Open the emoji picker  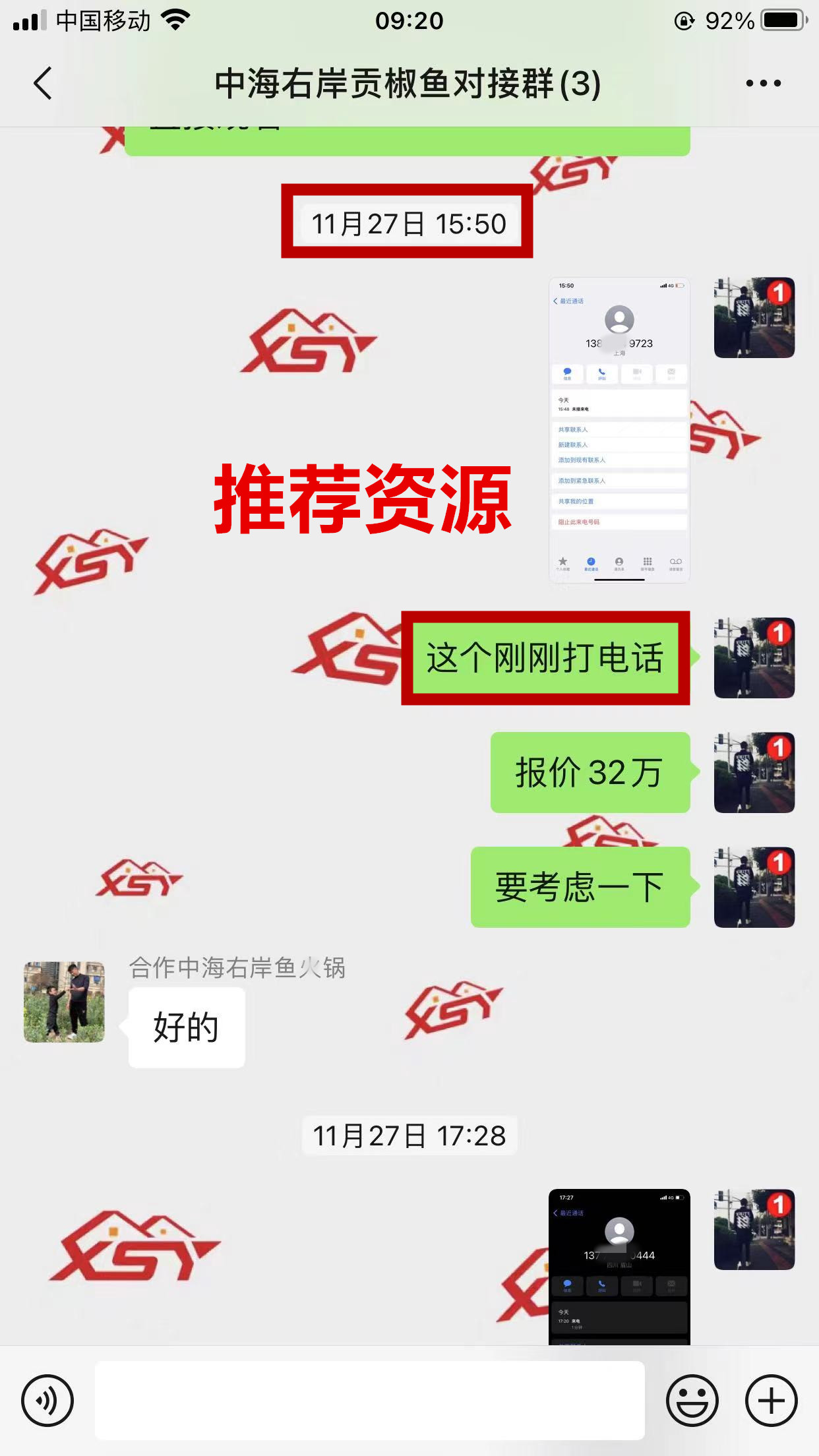click(692, 1400)
